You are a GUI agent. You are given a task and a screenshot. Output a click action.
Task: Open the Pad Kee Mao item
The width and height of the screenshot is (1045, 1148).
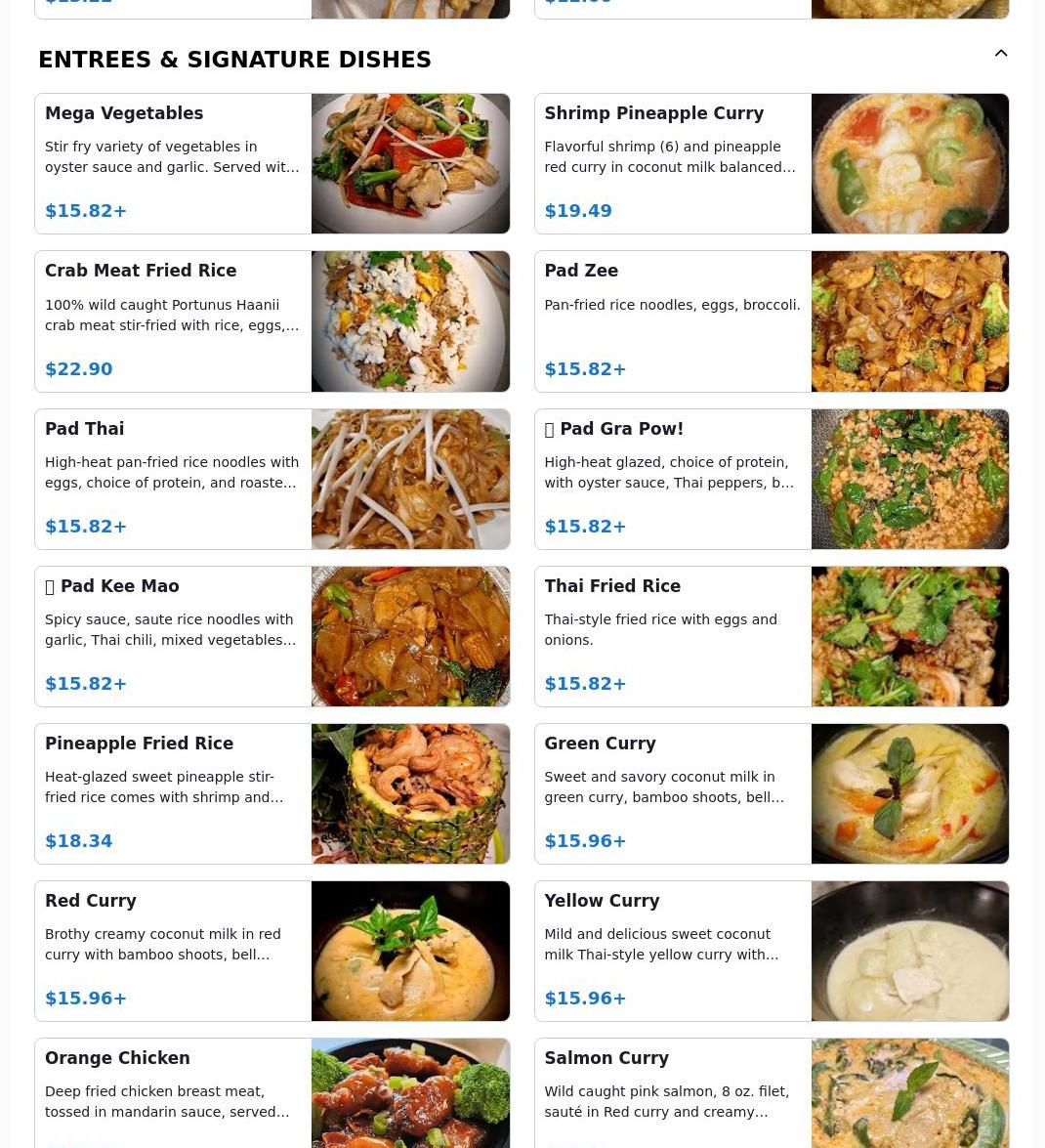272,636
